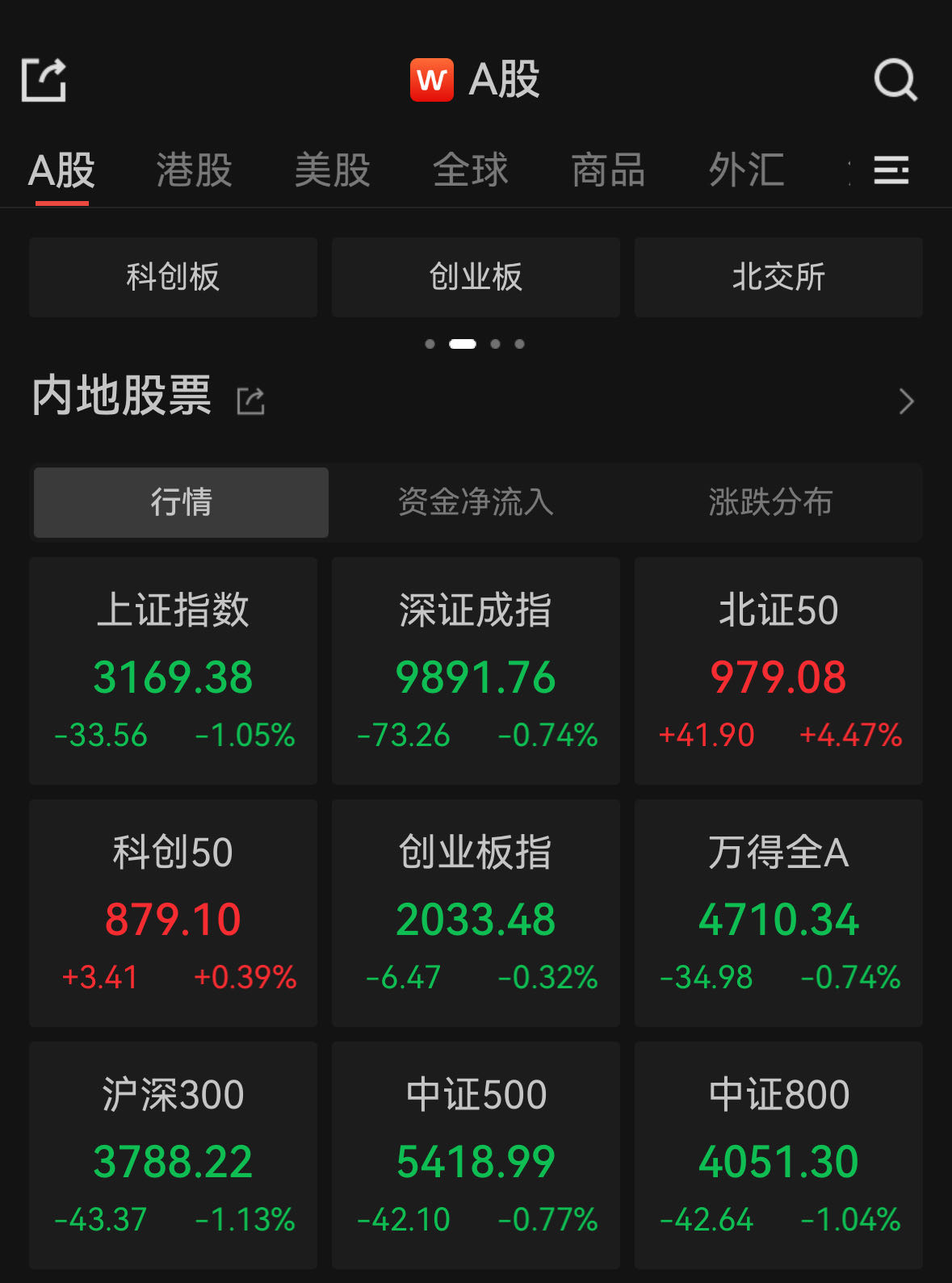Open the hamburger menu next to 外汇
This screenshot has height=1283, width=952.
[x=891, y=170]
